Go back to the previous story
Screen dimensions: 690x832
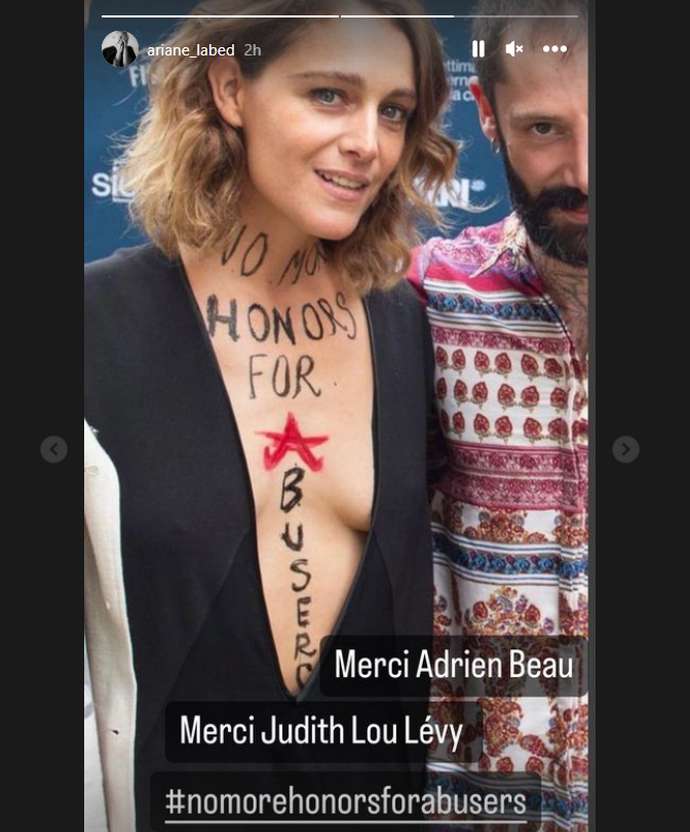coord(54,449)
